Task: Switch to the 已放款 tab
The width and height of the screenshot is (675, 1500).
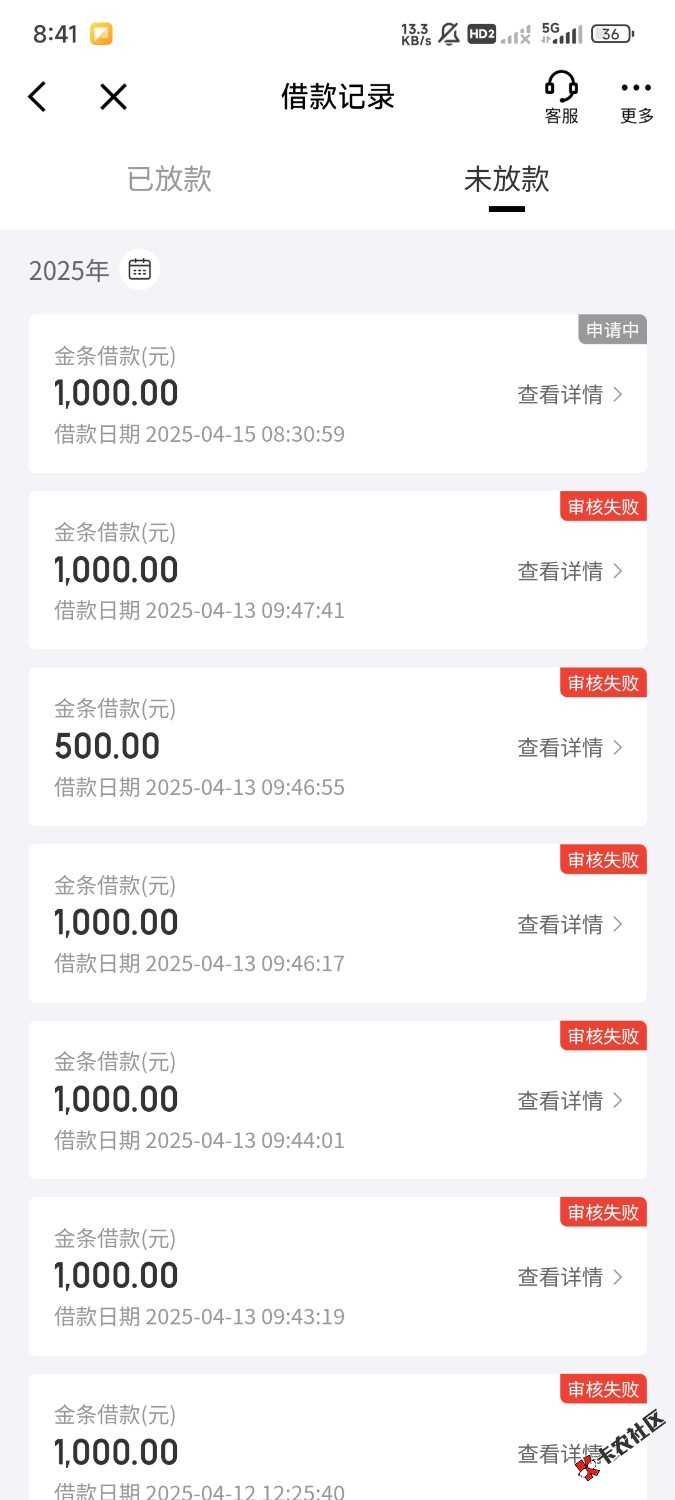Action: coord(169,180)
